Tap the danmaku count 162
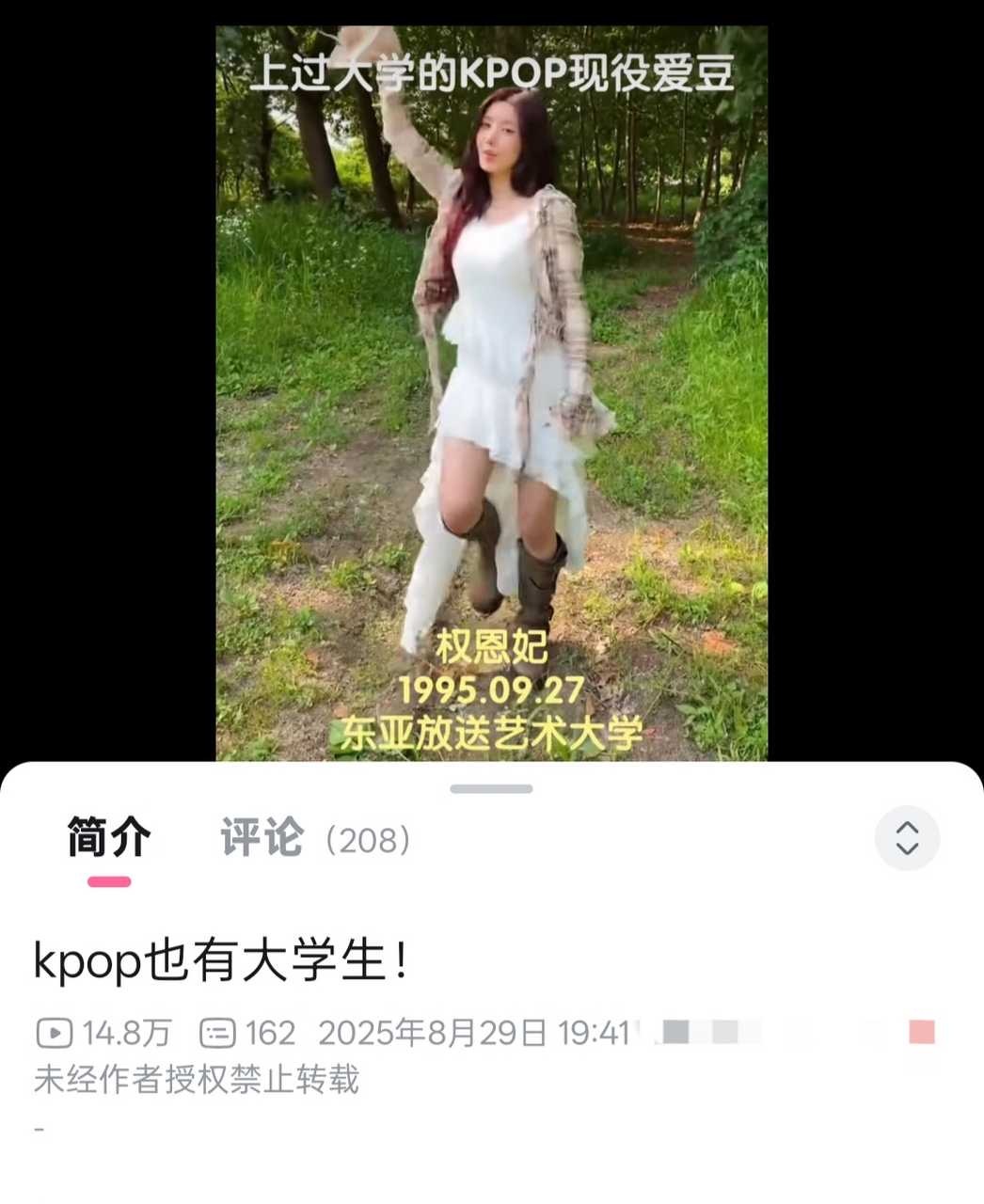The width and height of the screenshot is (984, 1204). (268, 1033)
